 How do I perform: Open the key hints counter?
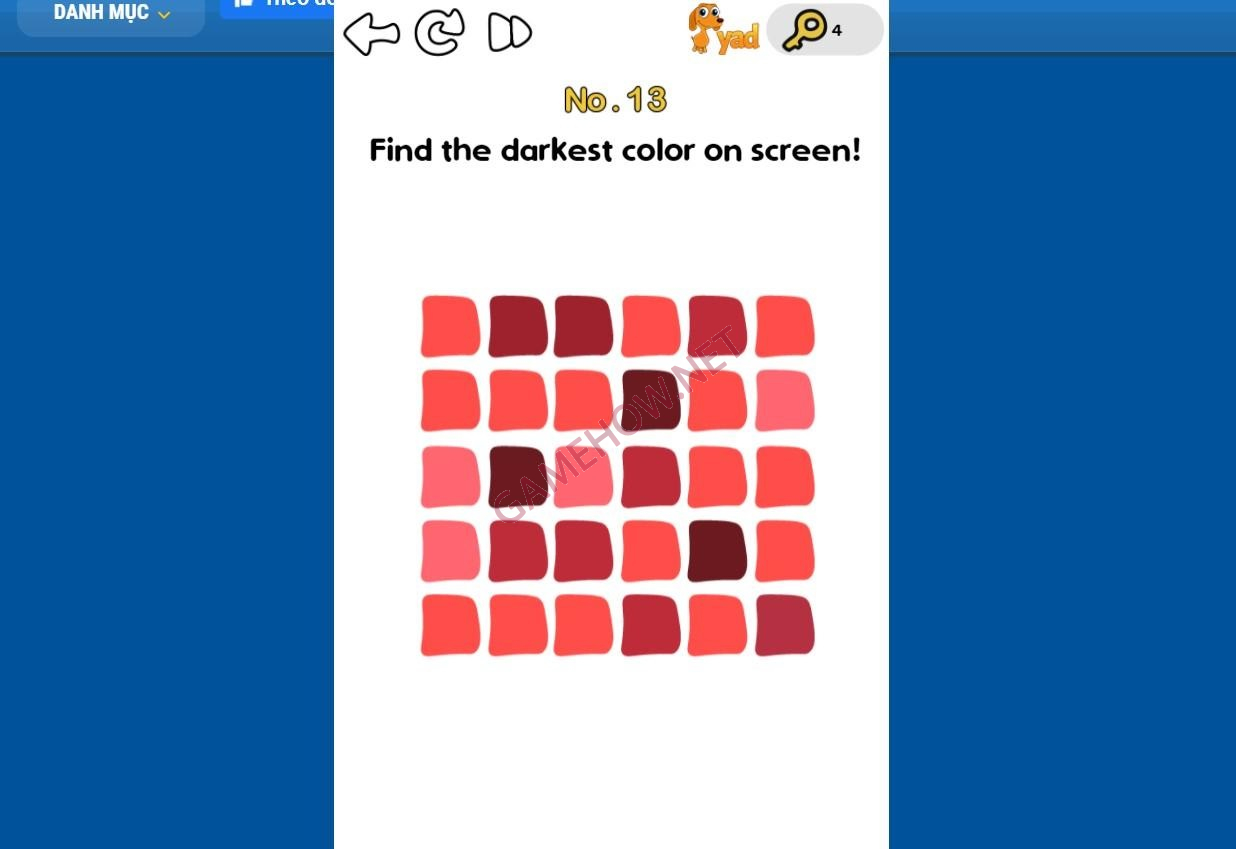pyautogui.click(x=824, y=30)
